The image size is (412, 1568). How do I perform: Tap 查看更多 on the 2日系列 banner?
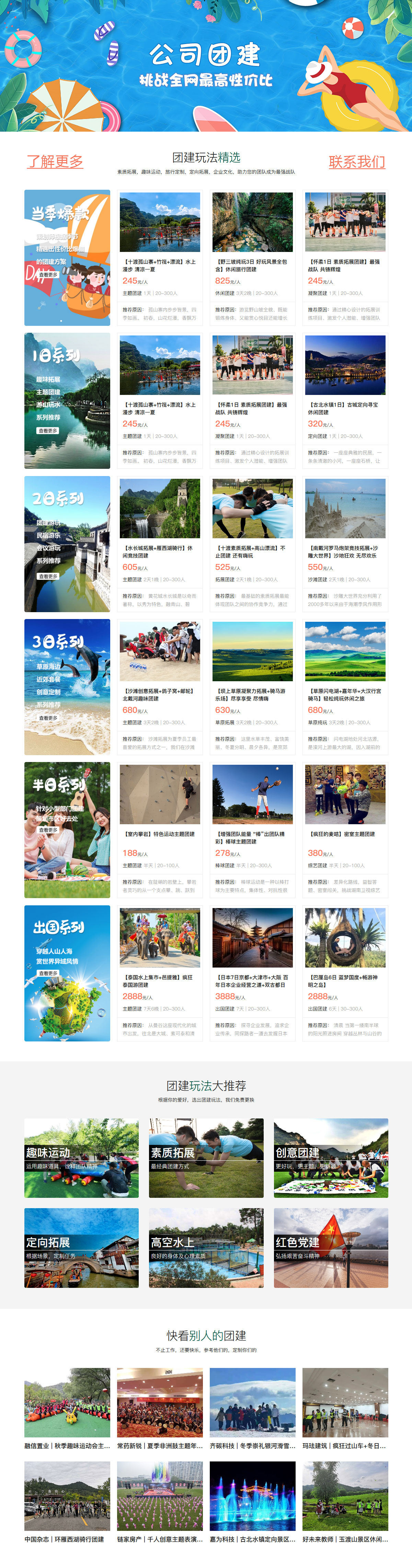pyautogui.click(x=48, y=576)
